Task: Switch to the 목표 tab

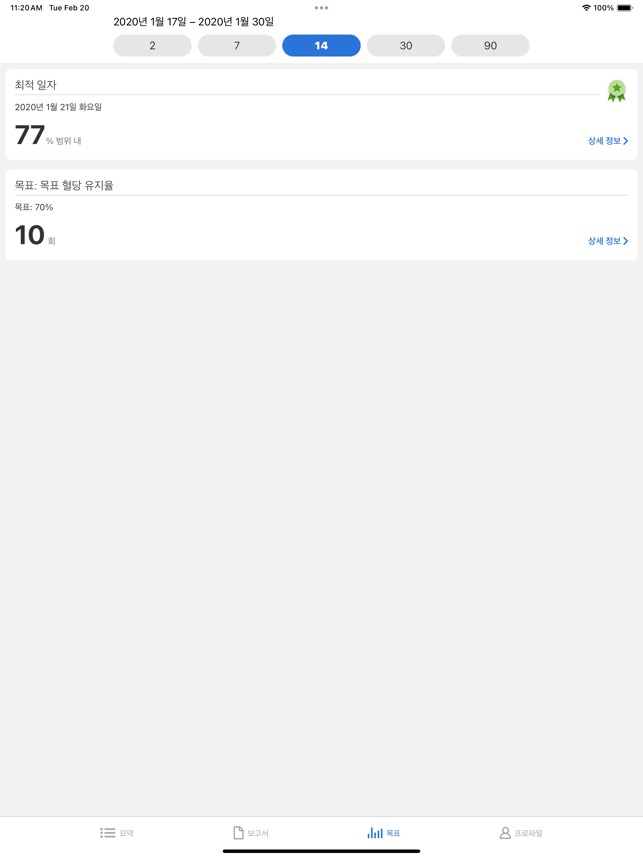Action: coord(384,833)
